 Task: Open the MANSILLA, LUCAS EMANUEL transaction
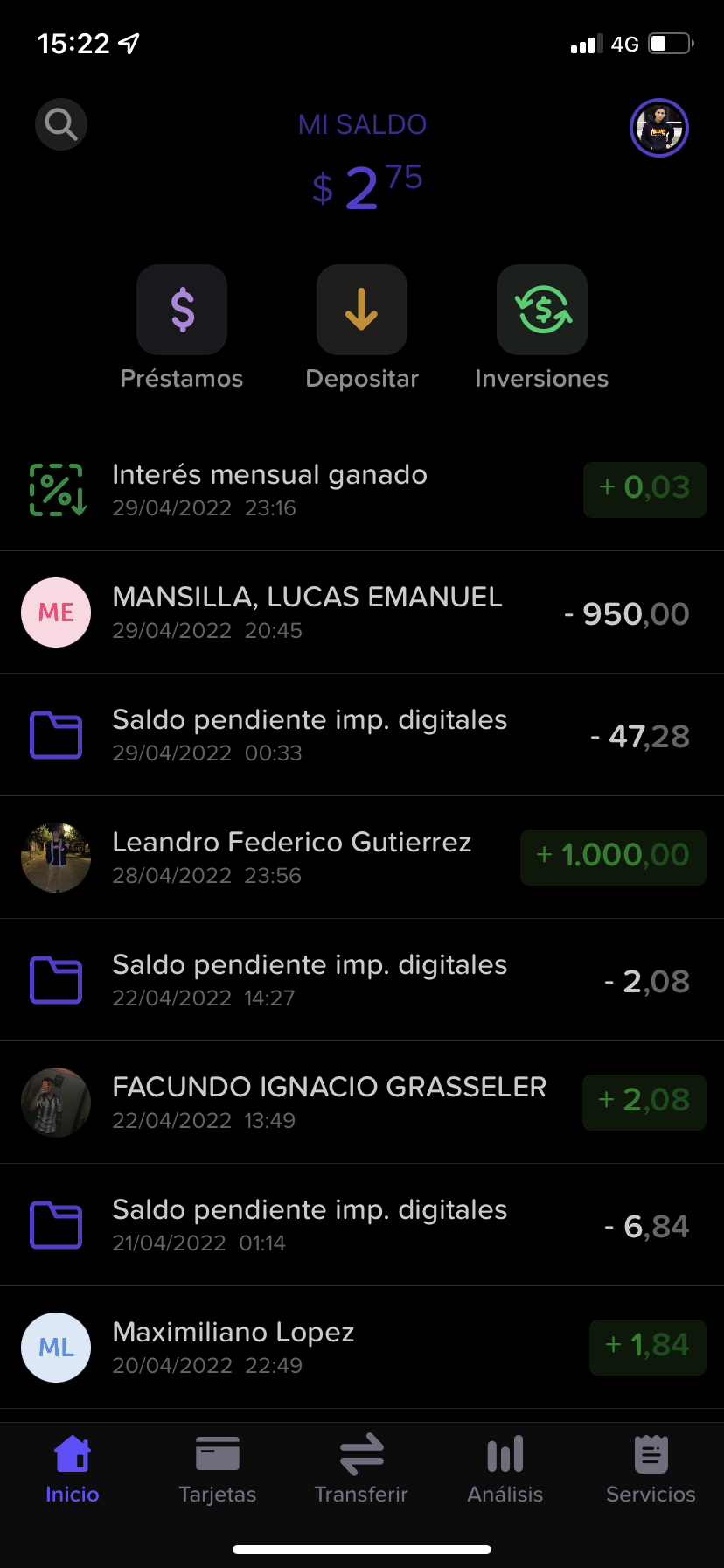tap(362, 612)
